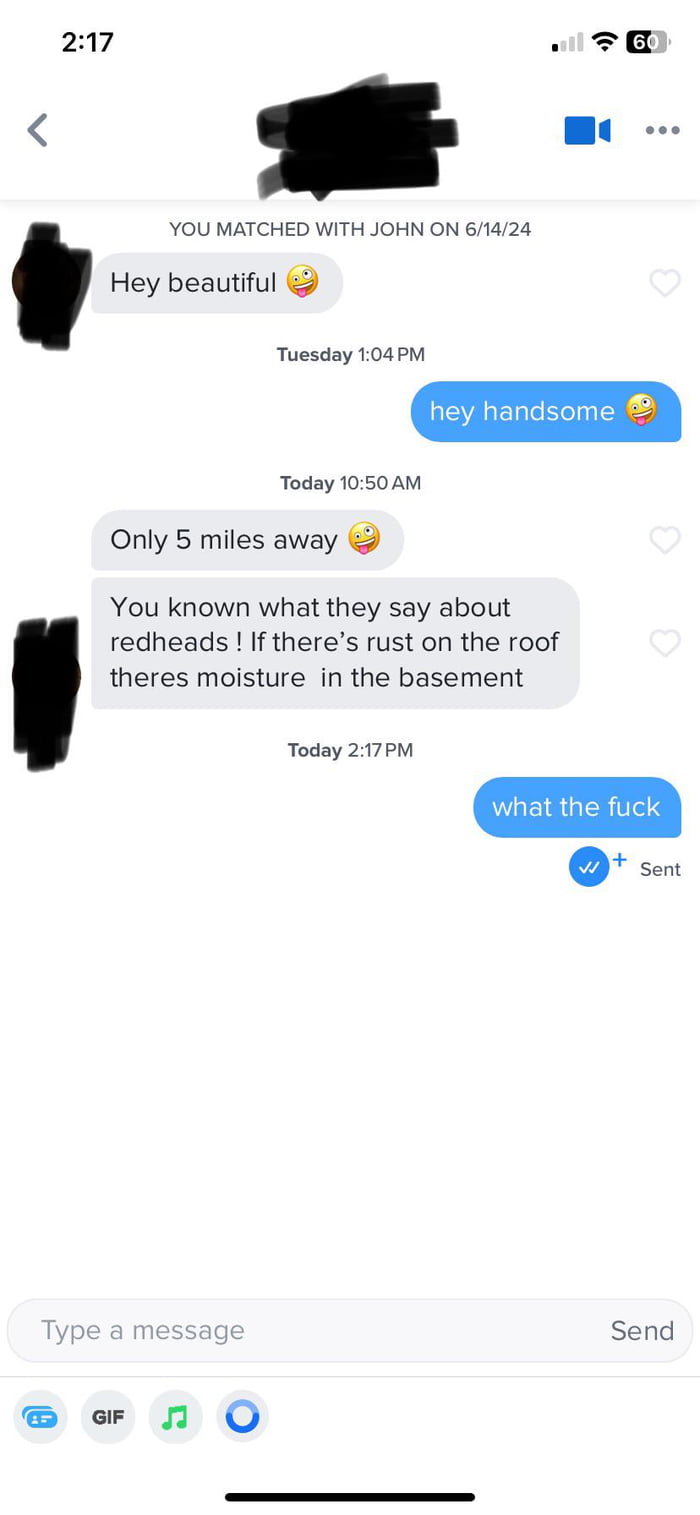Tap the "Type a message" field
Viewport: 700px width, 1515px height.
[x=300, y=1330]
